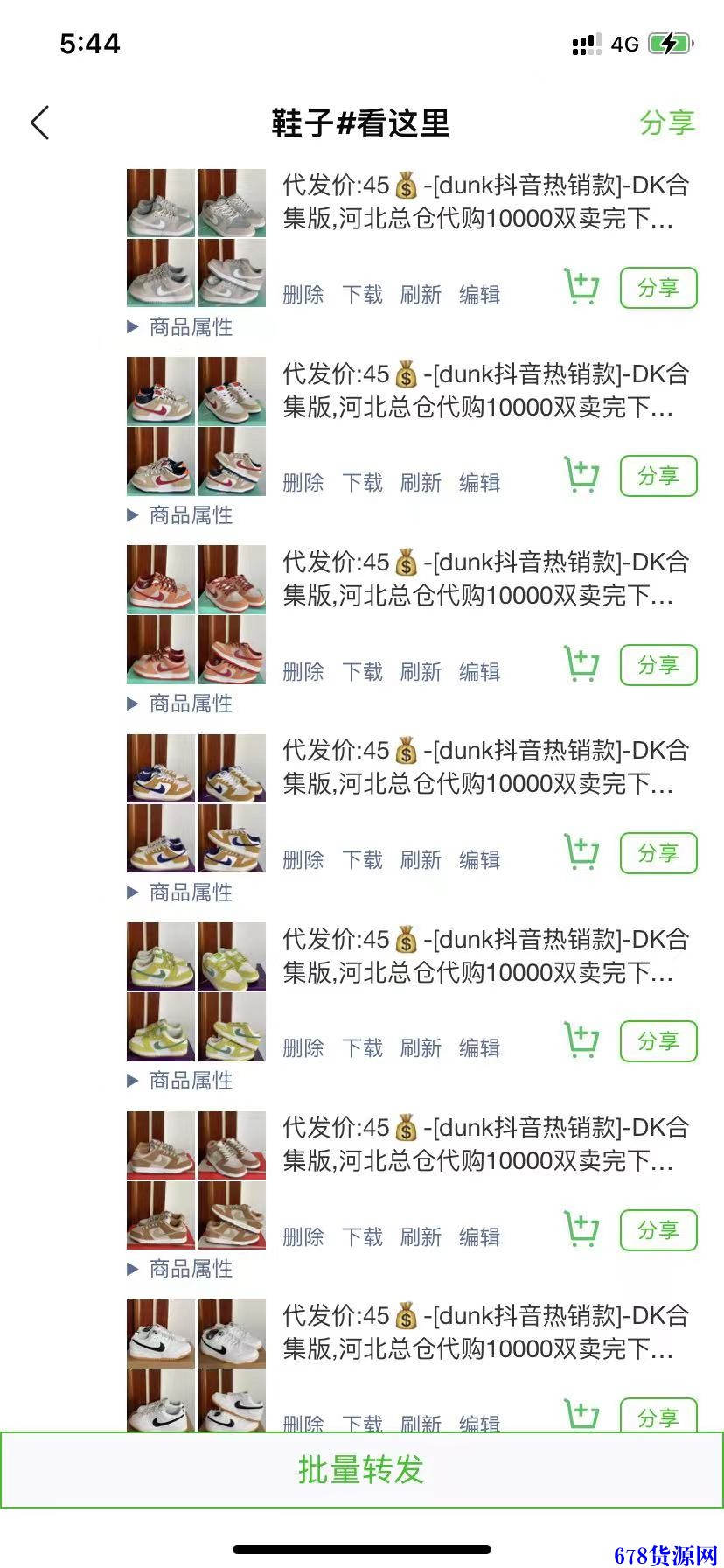Add gray dunk shoes to cart
The height and width of the screenshot is (1568, 724).
pos(581,287)
